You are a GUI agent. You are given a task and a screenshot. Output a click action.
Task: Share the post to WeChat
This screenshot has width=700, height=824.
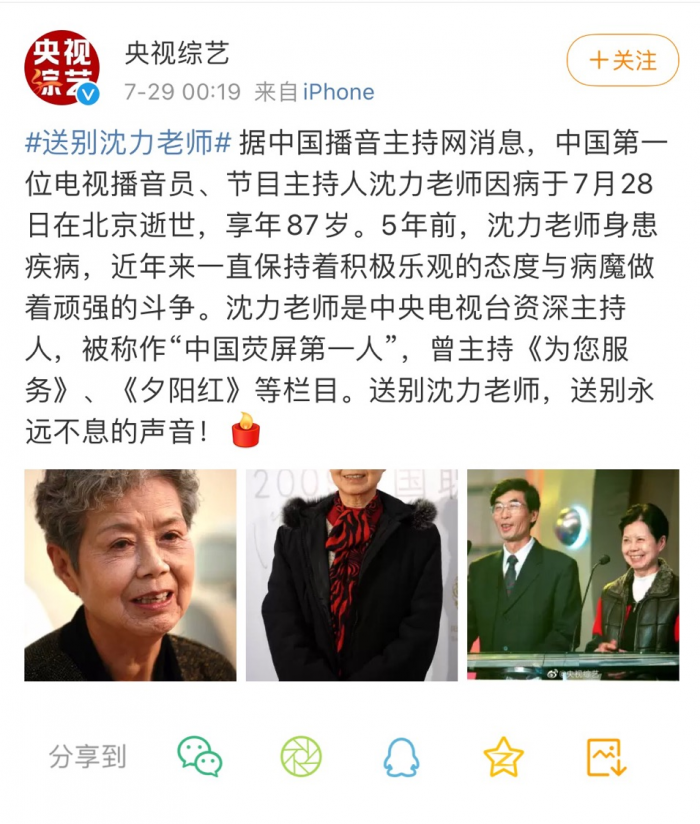pyautogui.click(x=199, y=756)
